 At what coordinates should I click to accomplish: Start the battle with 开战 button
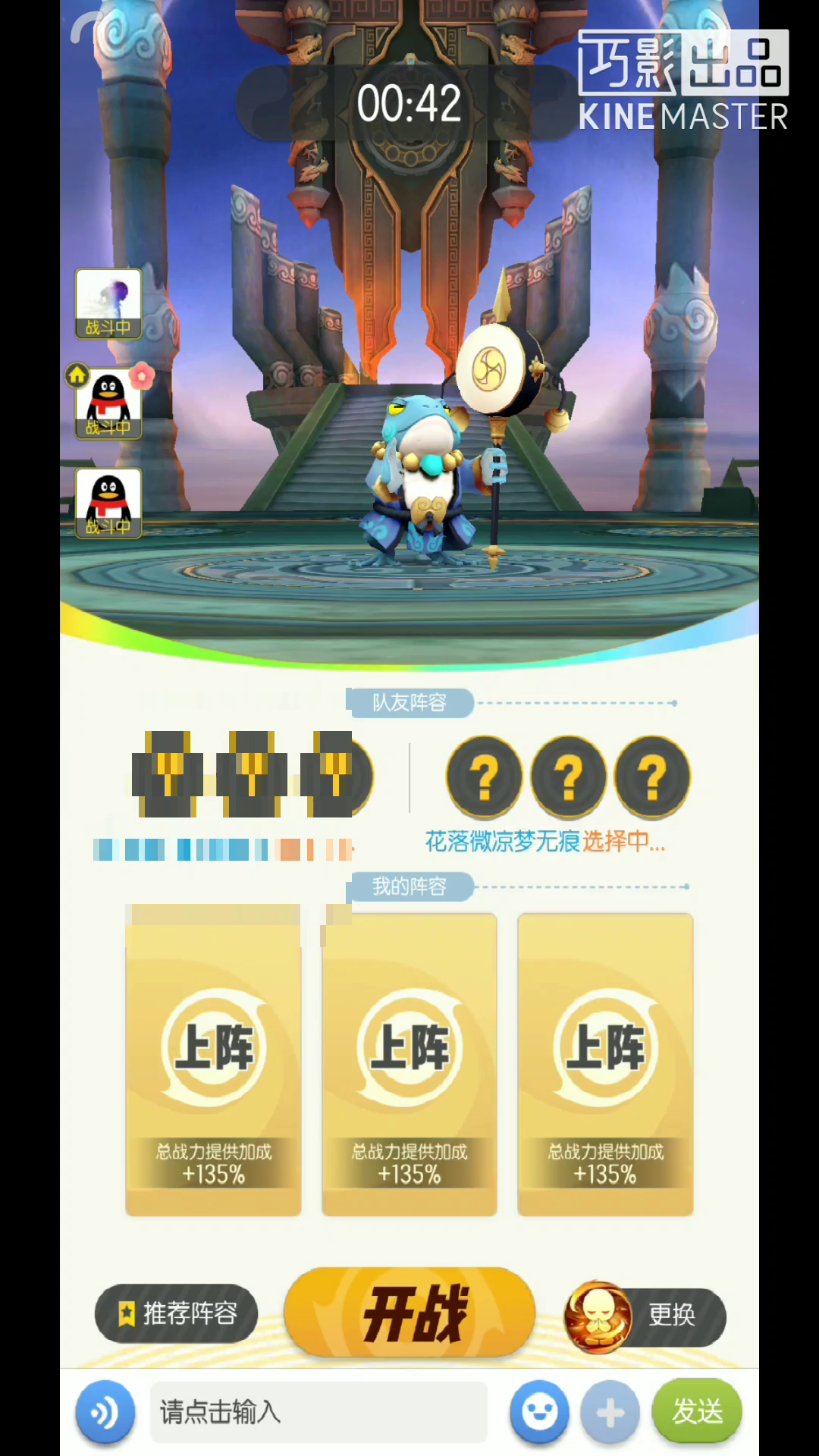[x=409, y=1313]
